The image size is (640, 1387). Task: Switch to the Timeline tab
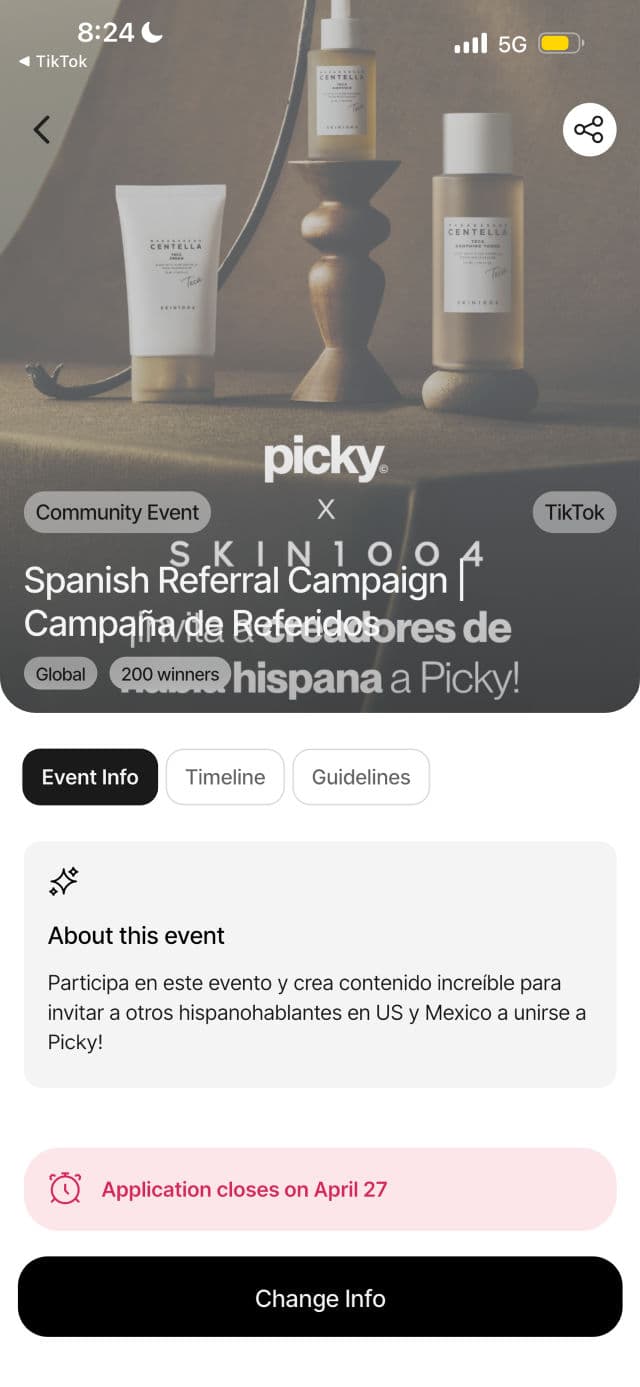click(x=225, y=777)
